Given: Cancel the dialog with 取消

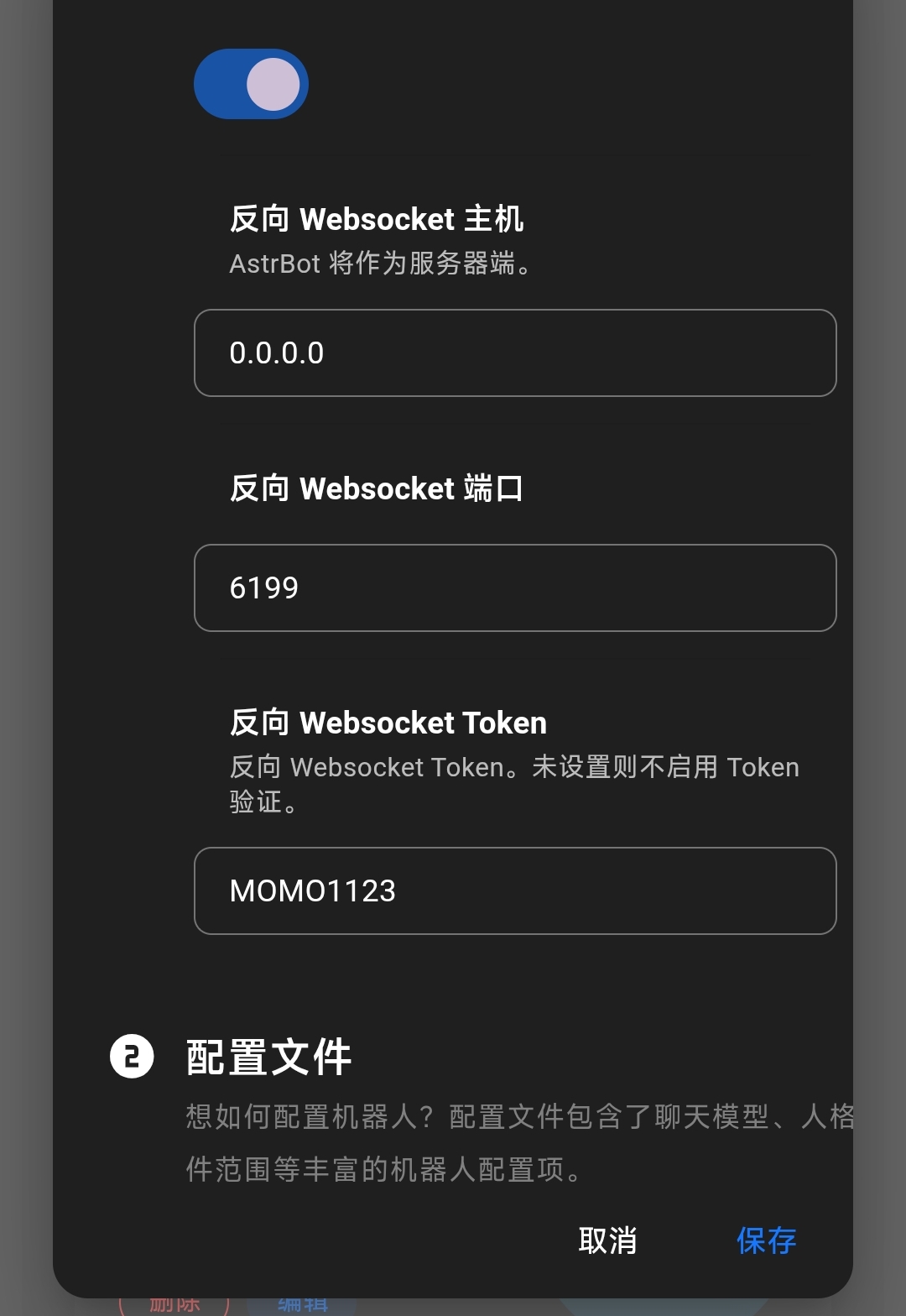Looking at the screenshot, I should (607, 1240).
